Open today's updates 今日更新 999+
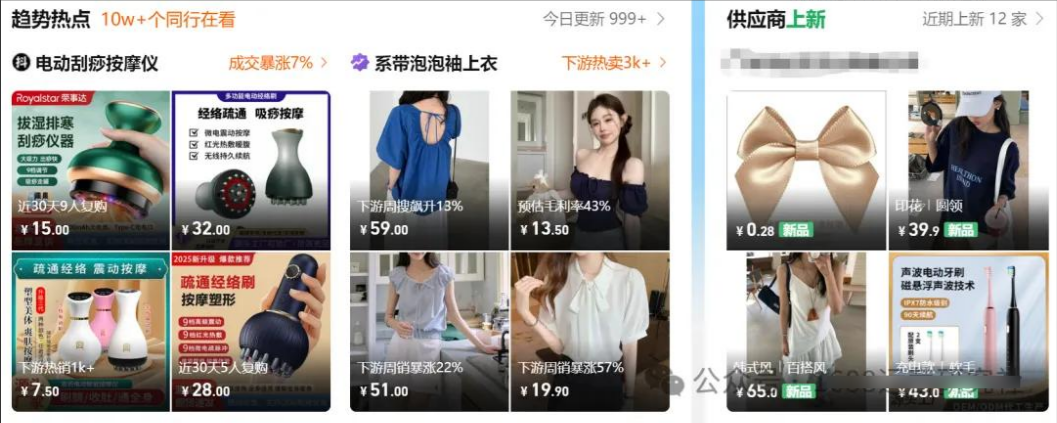1057x423 pixels. pyautogui.click(x=604, y=19)
